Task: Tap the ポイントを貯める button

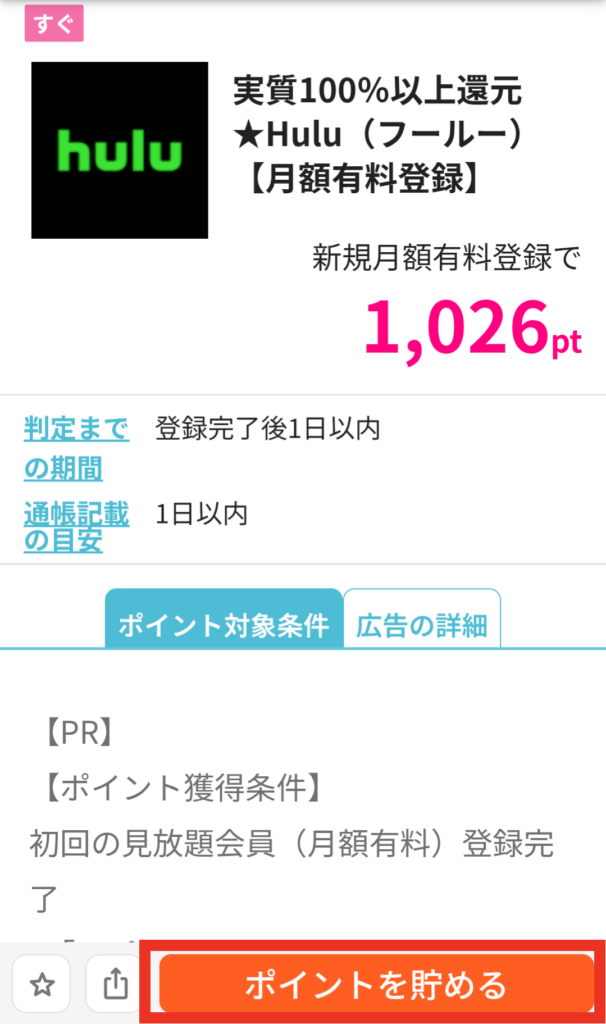Action: click(376, 985)
